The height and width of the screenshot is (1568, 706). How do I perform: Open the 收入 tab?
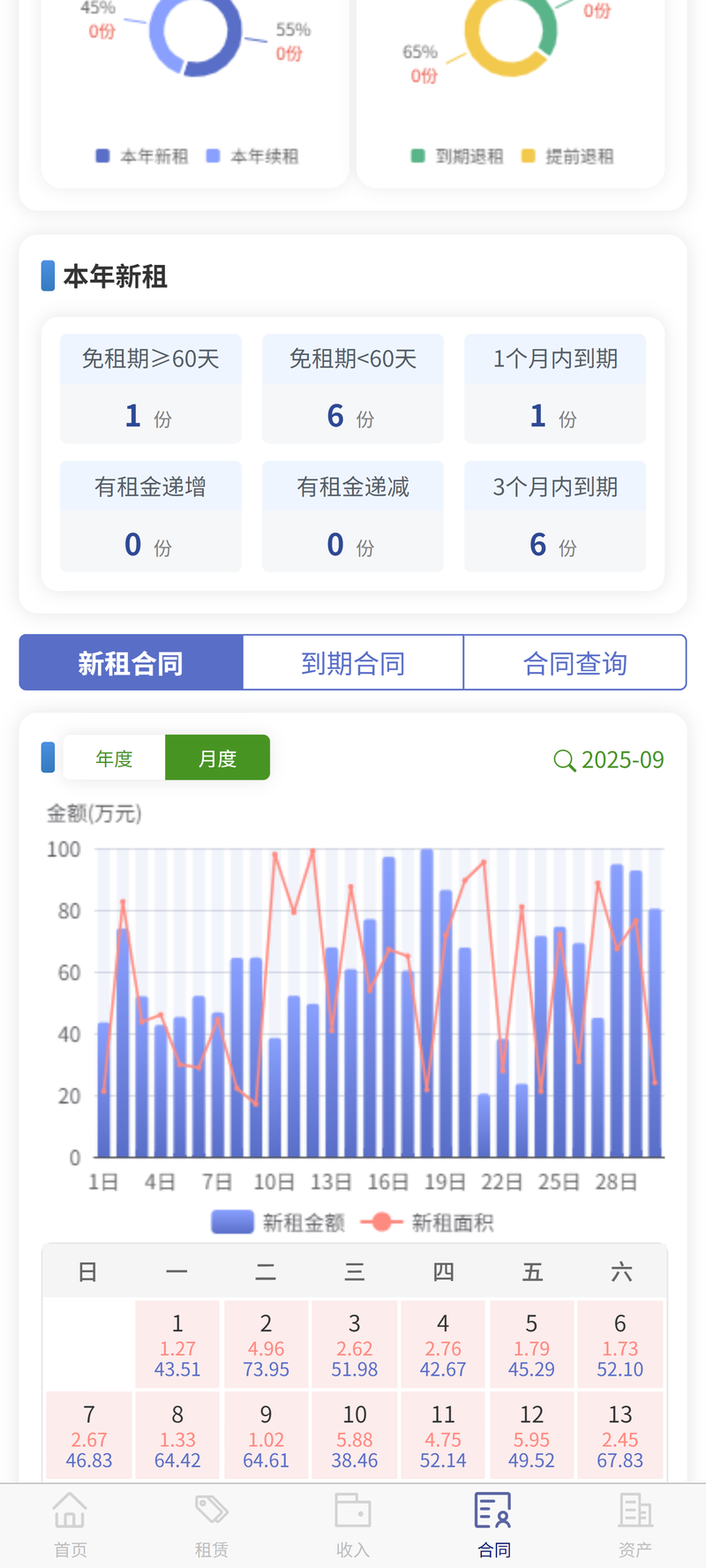pyautogui.click(x=353, y=1525)
